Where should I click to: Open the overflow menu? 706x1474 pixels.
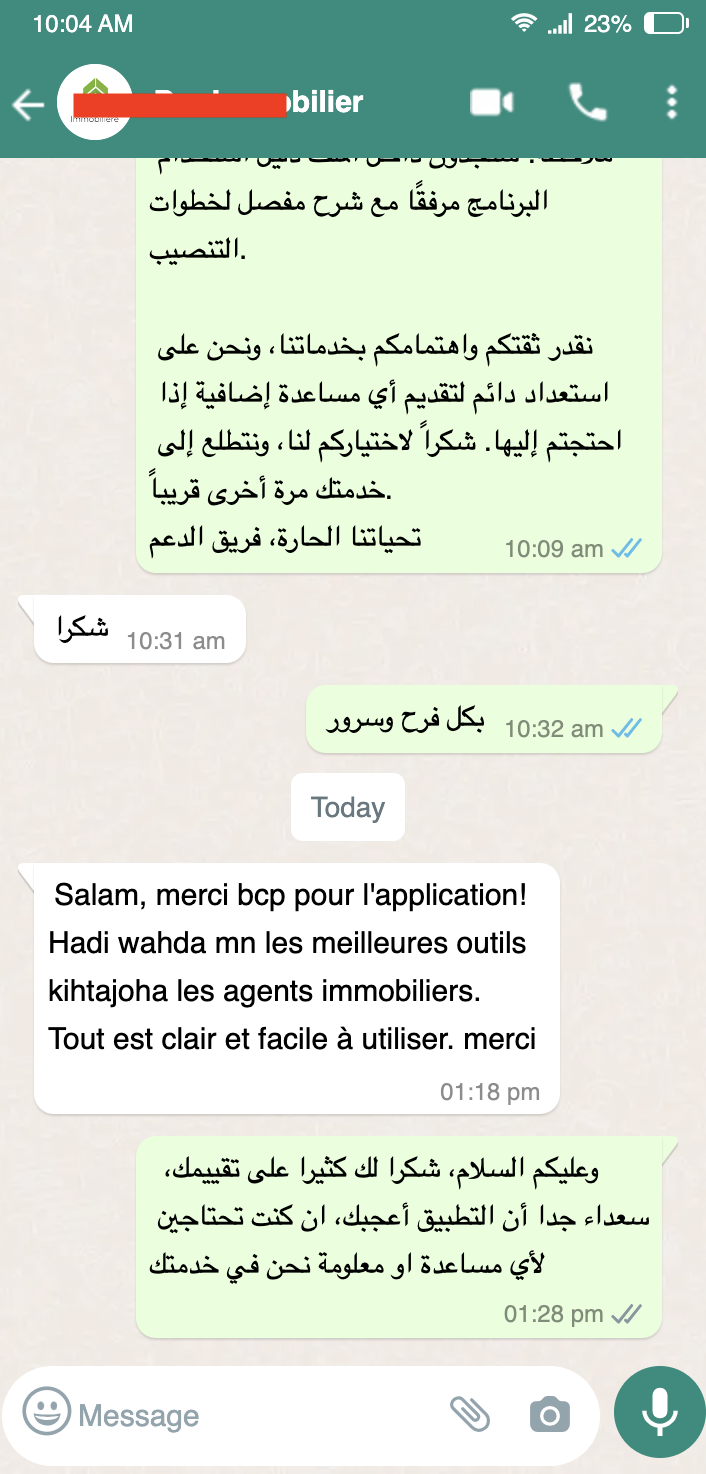tap(671, 102)
